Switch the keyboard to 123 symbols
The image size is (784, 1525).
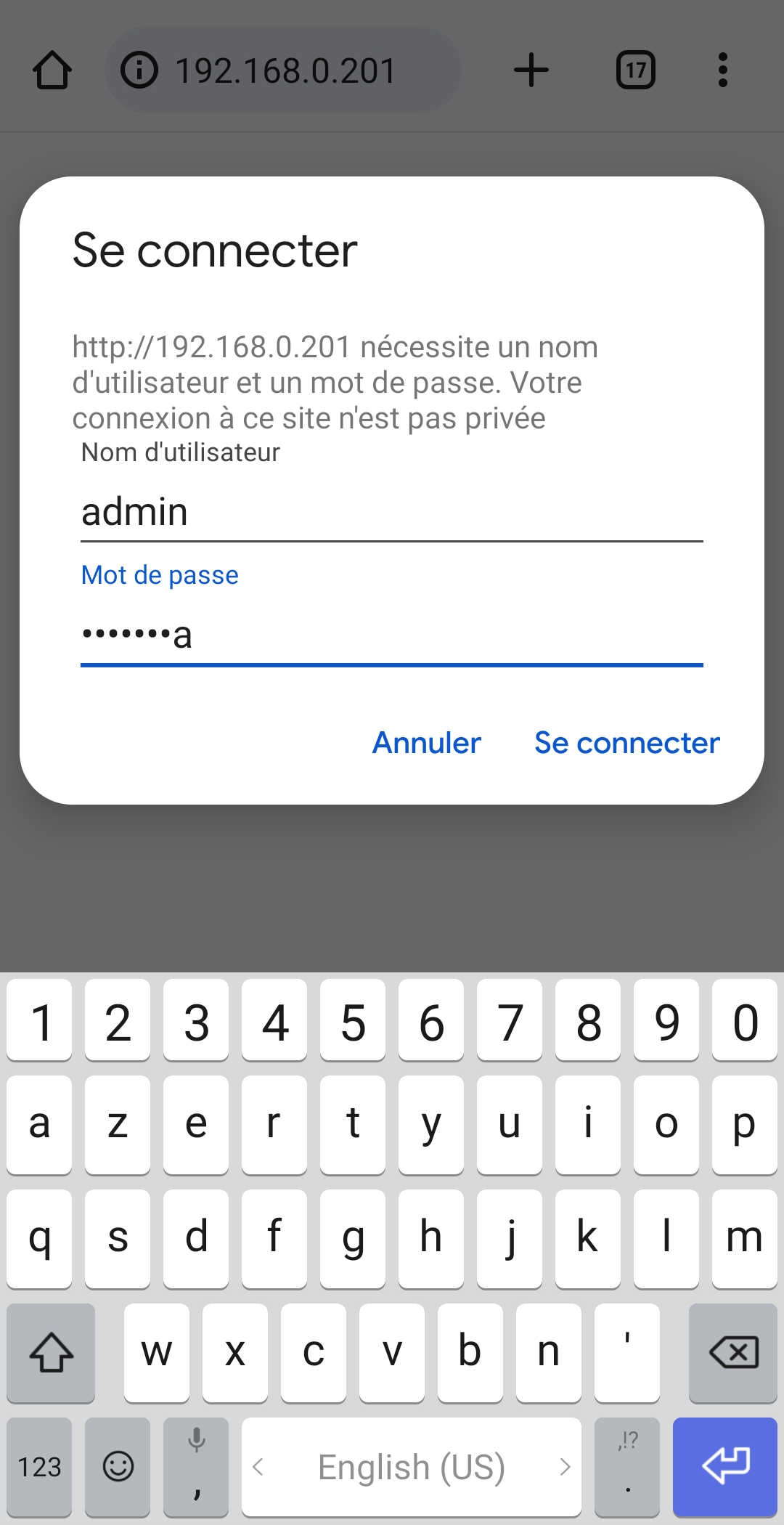tap(39, 1467)
